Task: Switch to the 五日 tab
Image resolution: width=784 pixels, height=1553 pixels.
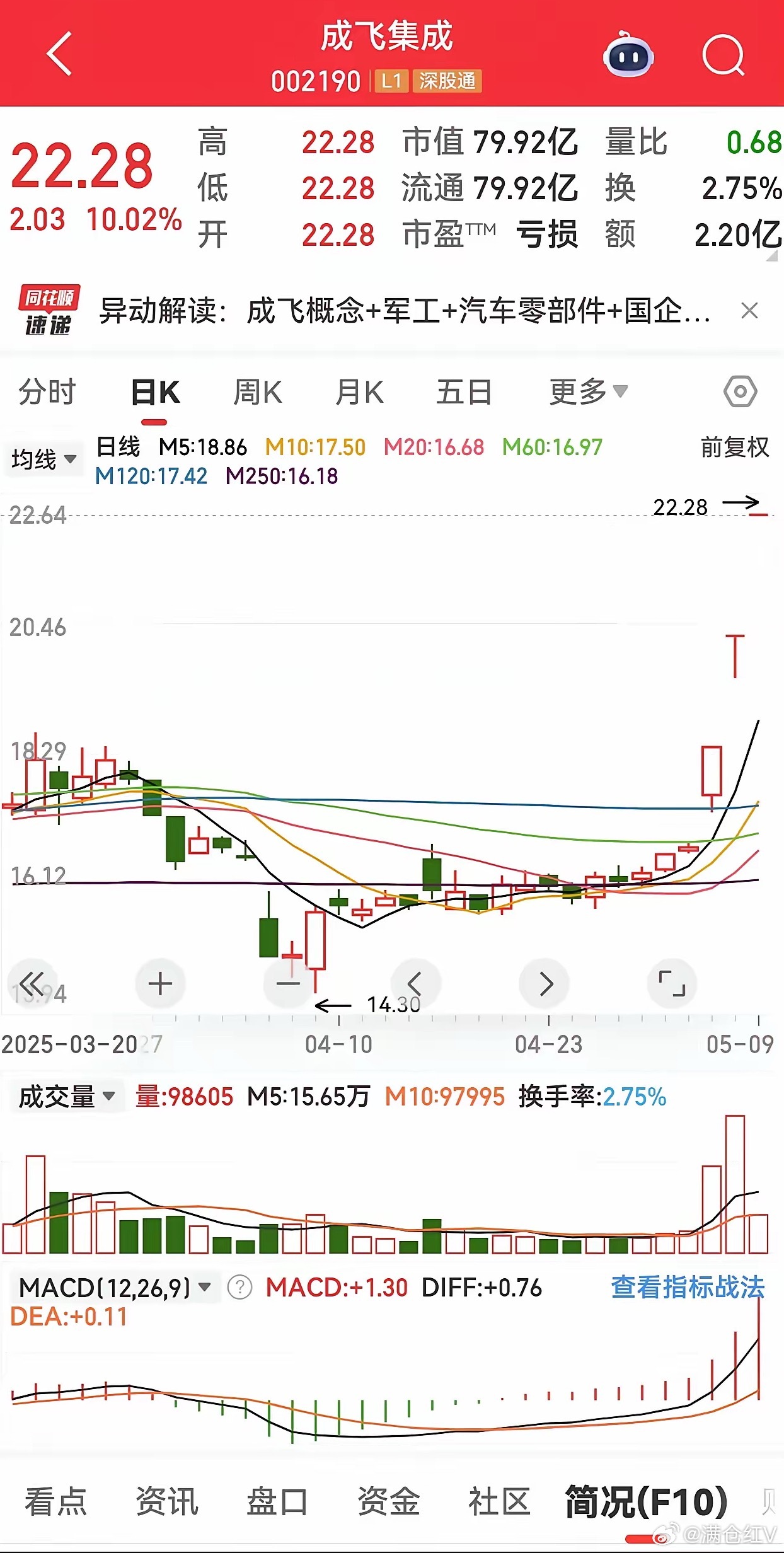Action: [x=464, y=392]
